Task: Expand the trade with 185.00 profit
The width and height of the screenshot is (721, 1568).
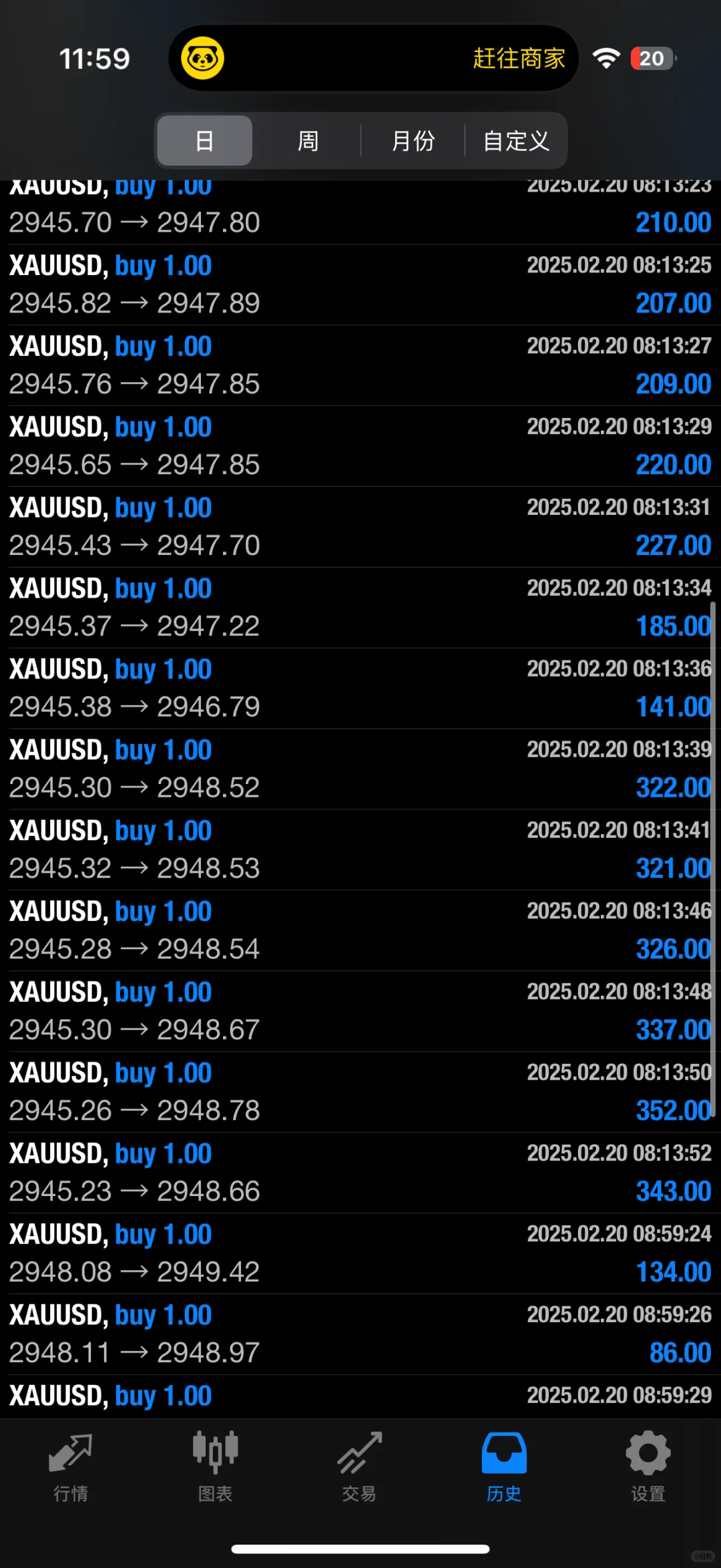Action: coord(360,608)
